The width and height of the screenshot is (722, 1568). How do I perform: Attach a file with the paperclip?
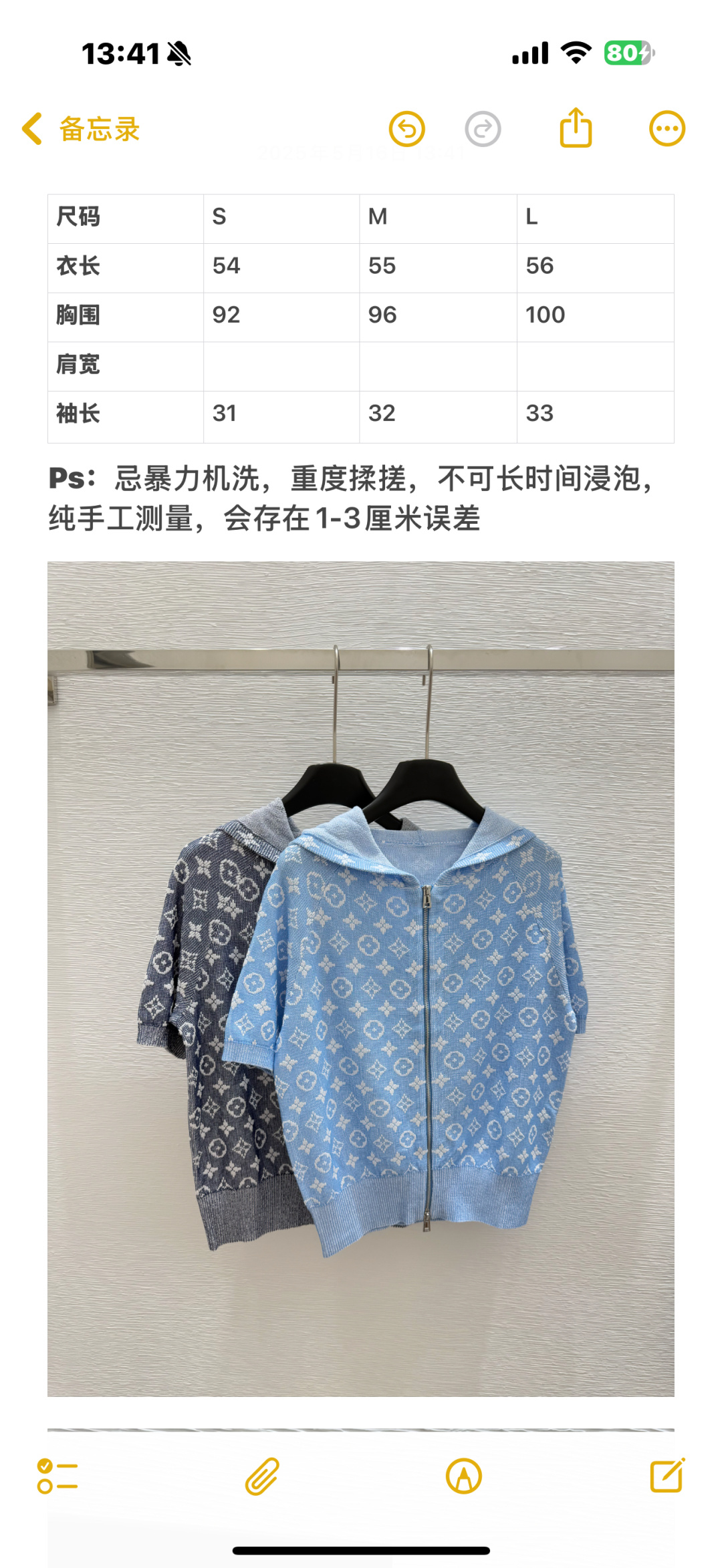click(261, 1476)
